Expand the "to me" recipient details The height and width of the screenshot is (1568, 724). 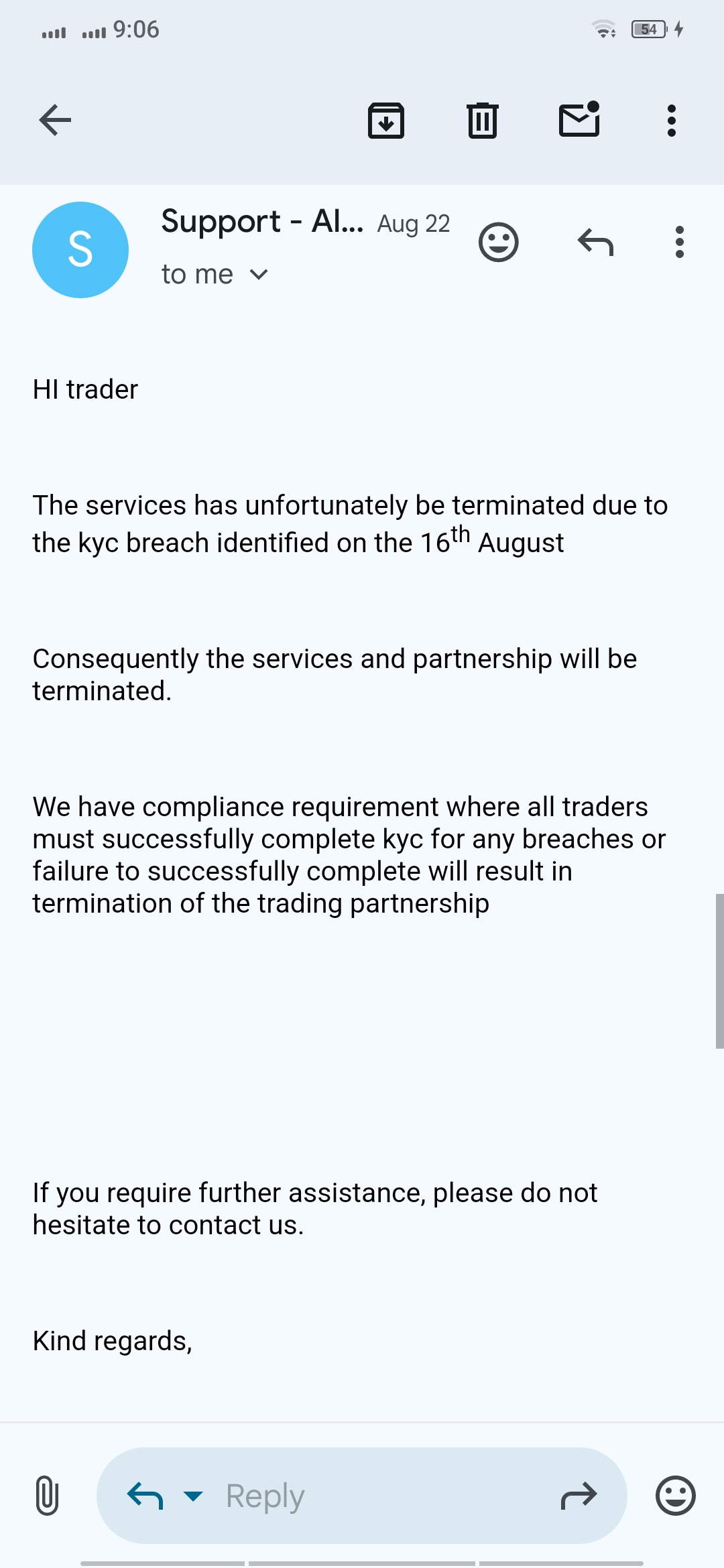coord(215,274)
